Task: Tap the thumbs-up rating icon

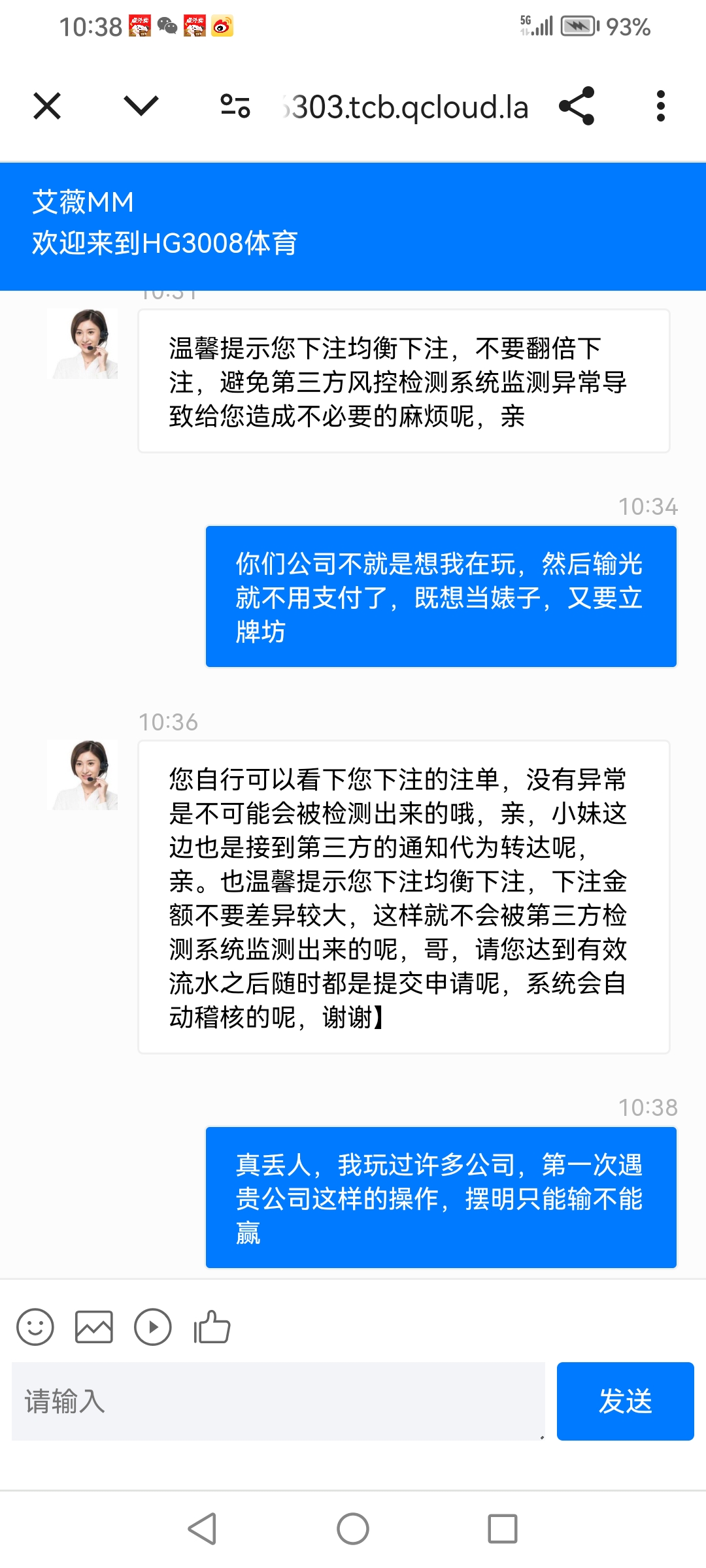Action: click(210, 1326)
